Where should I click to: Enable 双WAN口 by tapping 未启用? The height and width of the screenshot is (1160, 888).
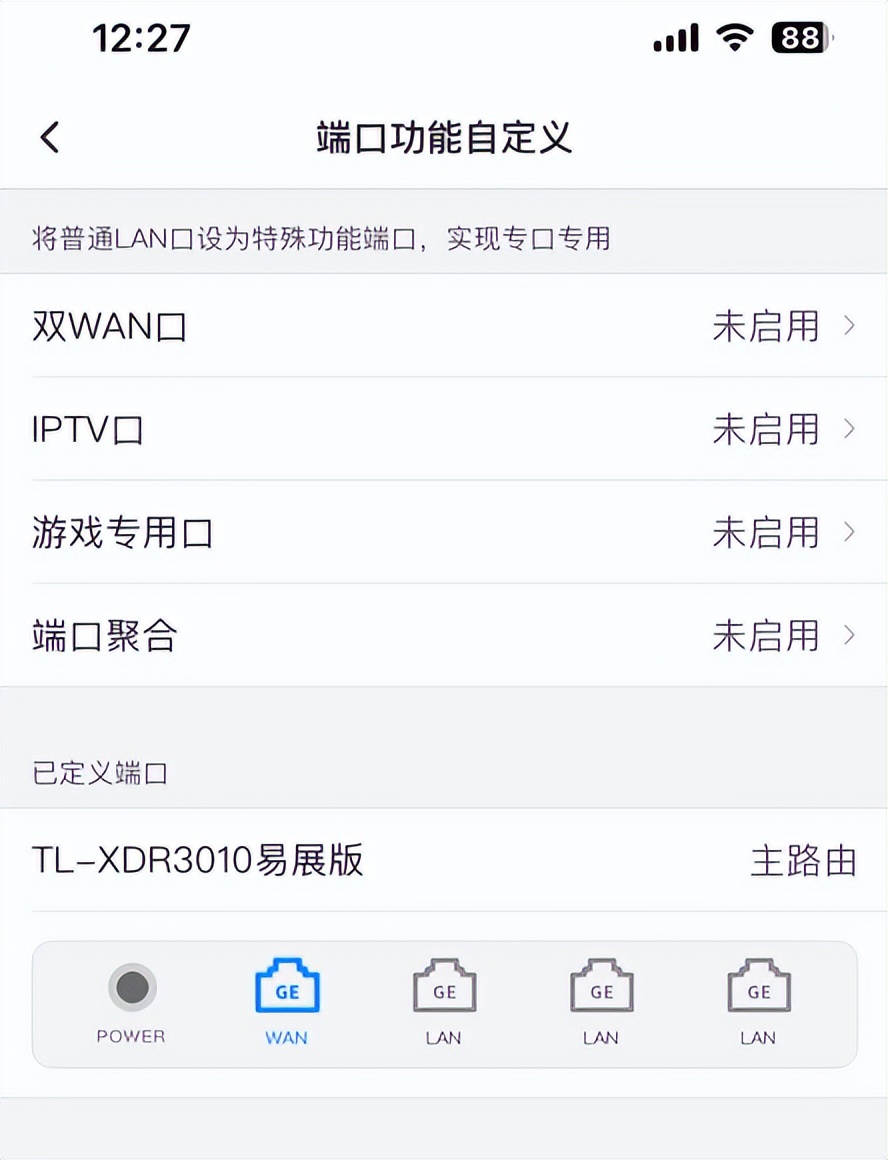767,327
